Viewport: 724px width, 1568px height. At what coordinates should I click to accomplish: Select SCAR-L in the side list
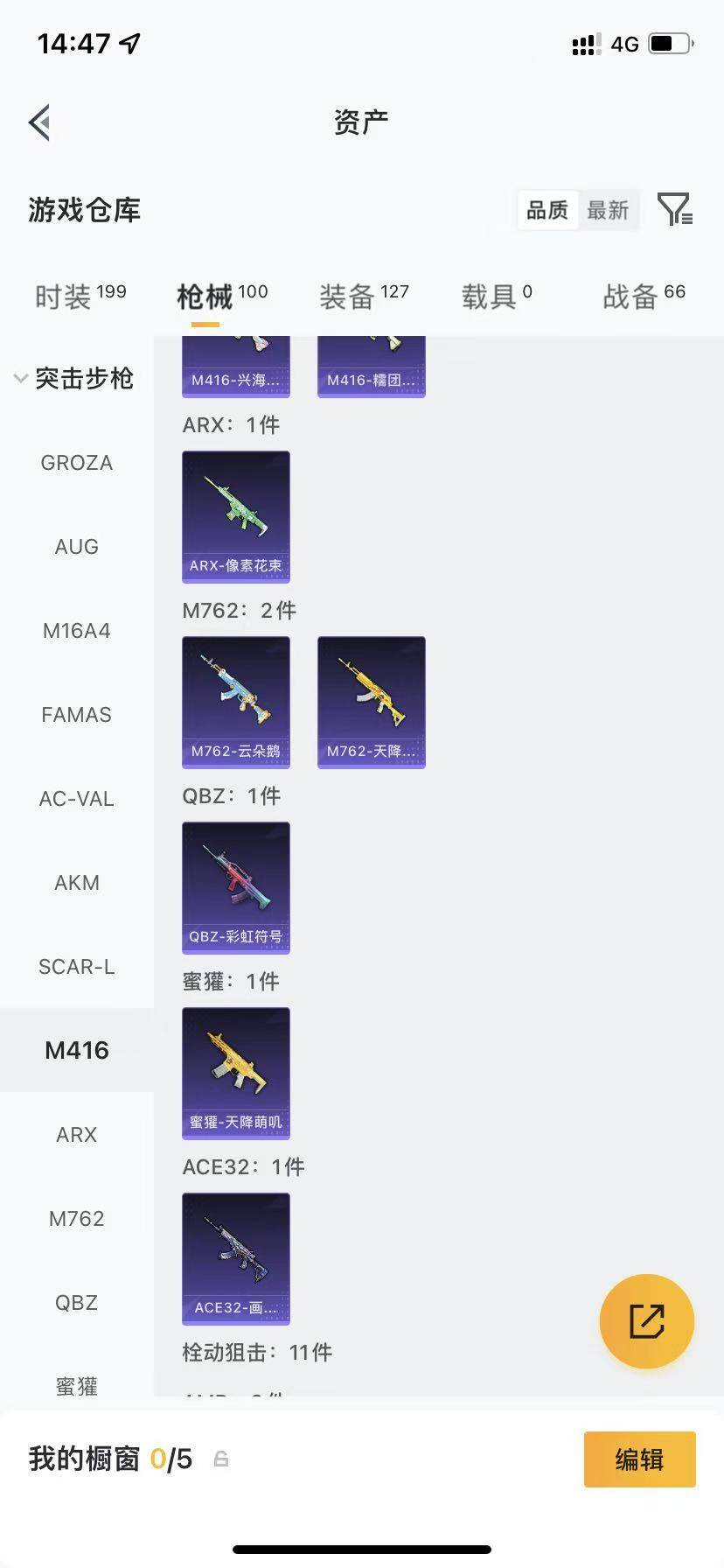[x=77, y=967]
